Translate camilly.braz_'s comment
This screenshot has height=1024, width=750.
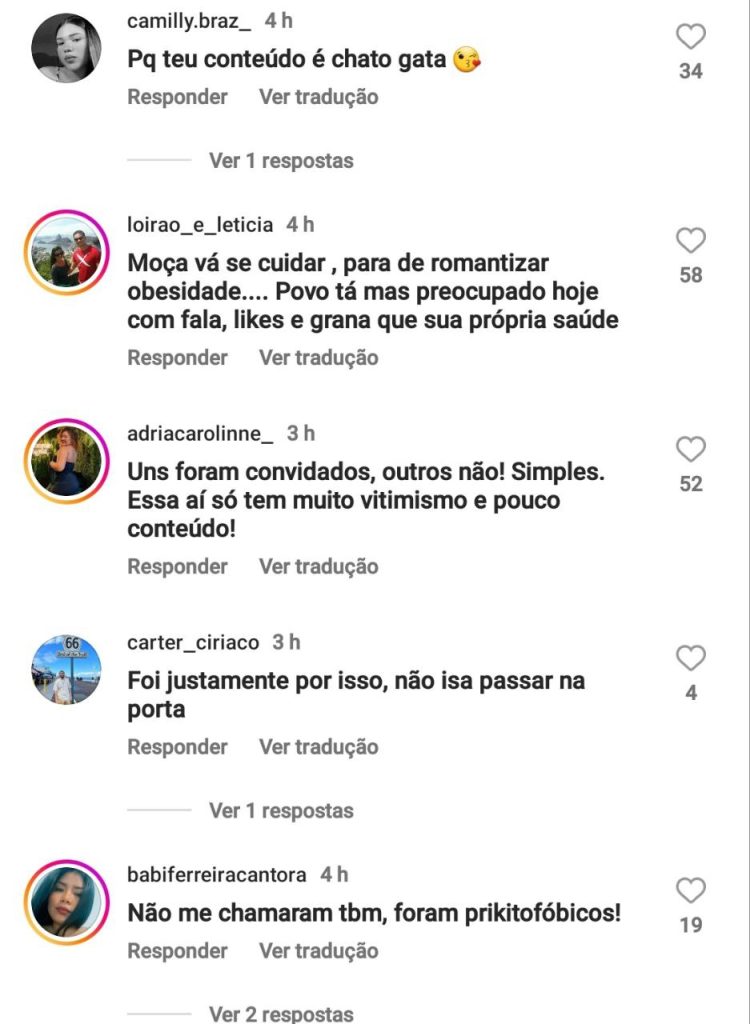click(x=318, y=97)
